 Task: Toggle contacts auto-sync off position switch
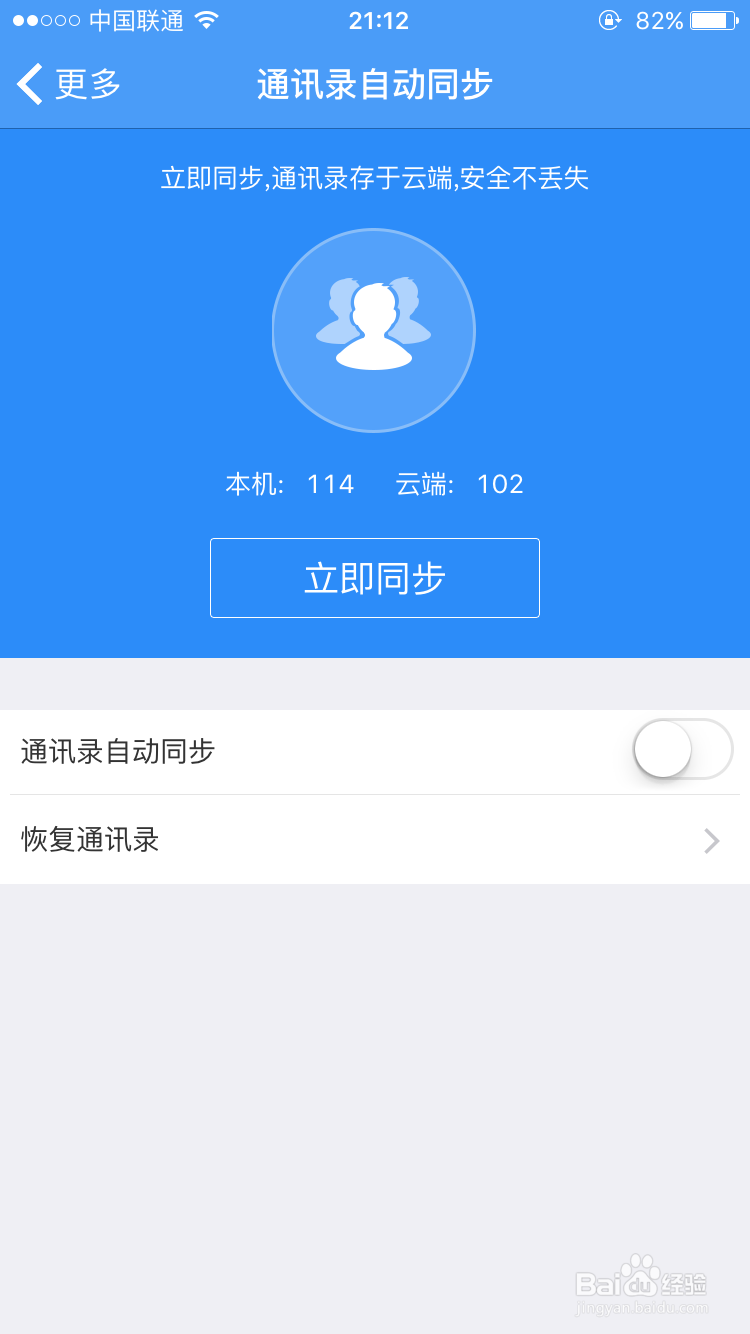[x=683, y=750]
